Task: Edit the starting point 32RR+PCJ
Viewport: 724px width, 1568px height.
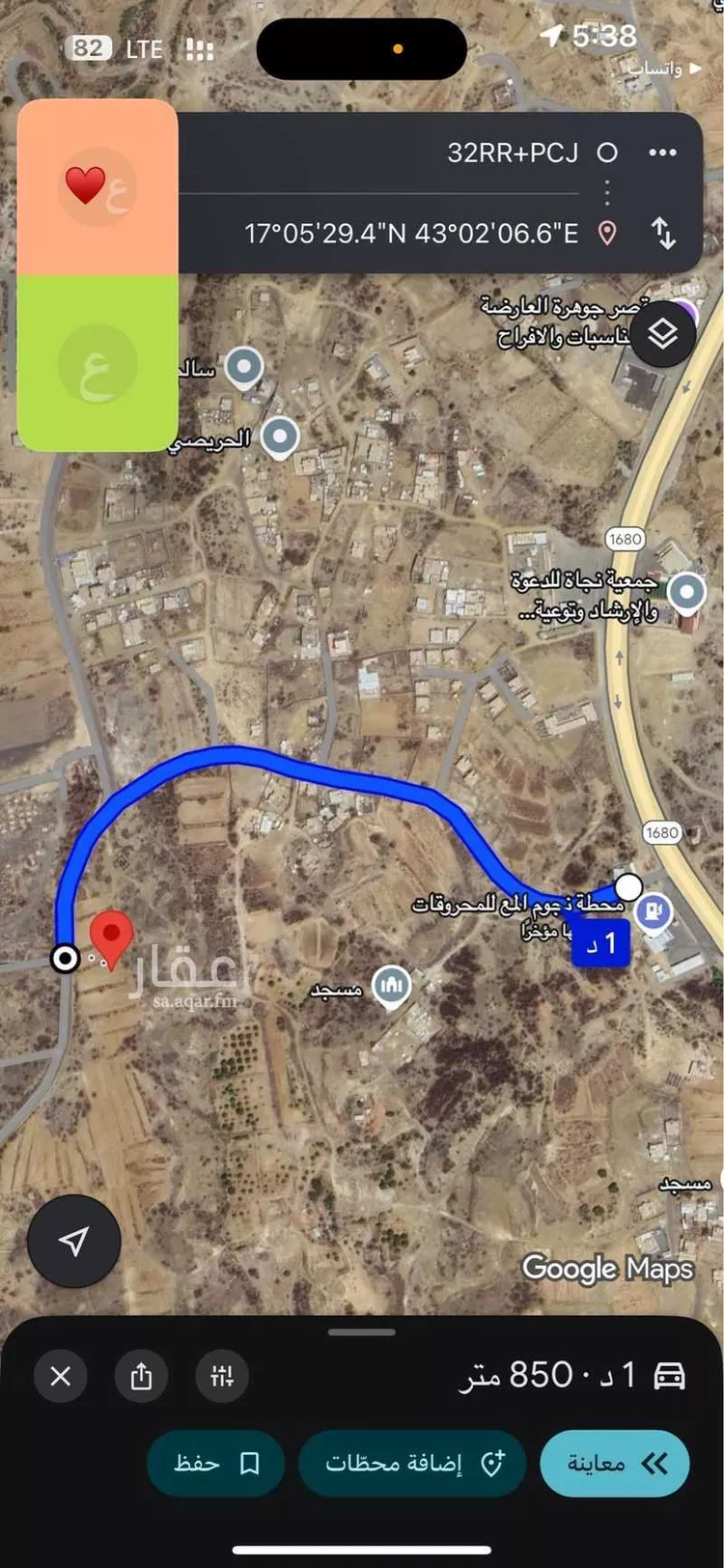Action: click(513, 153)
